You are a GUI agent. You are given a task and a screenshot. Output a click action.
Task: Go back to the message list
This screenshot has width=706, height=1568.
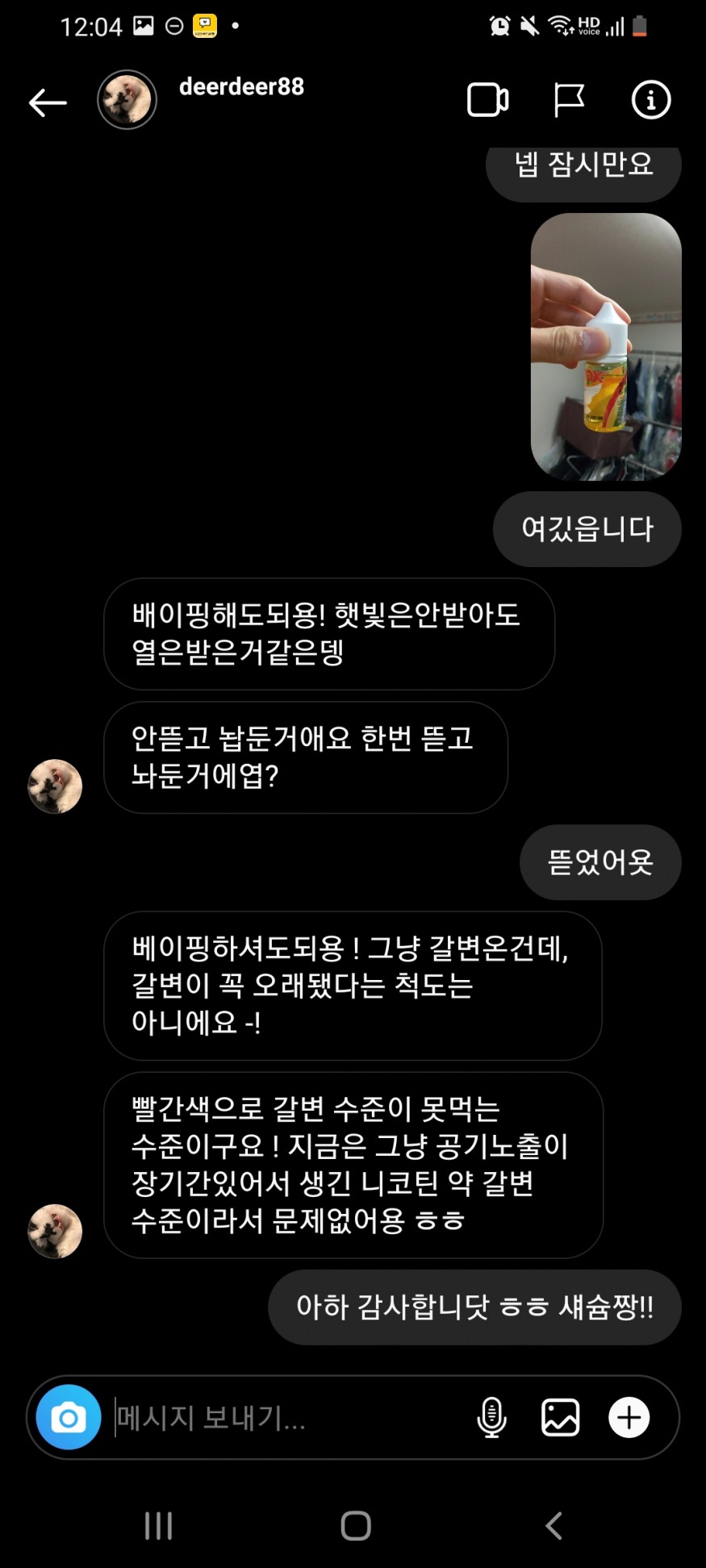(48, 102)
